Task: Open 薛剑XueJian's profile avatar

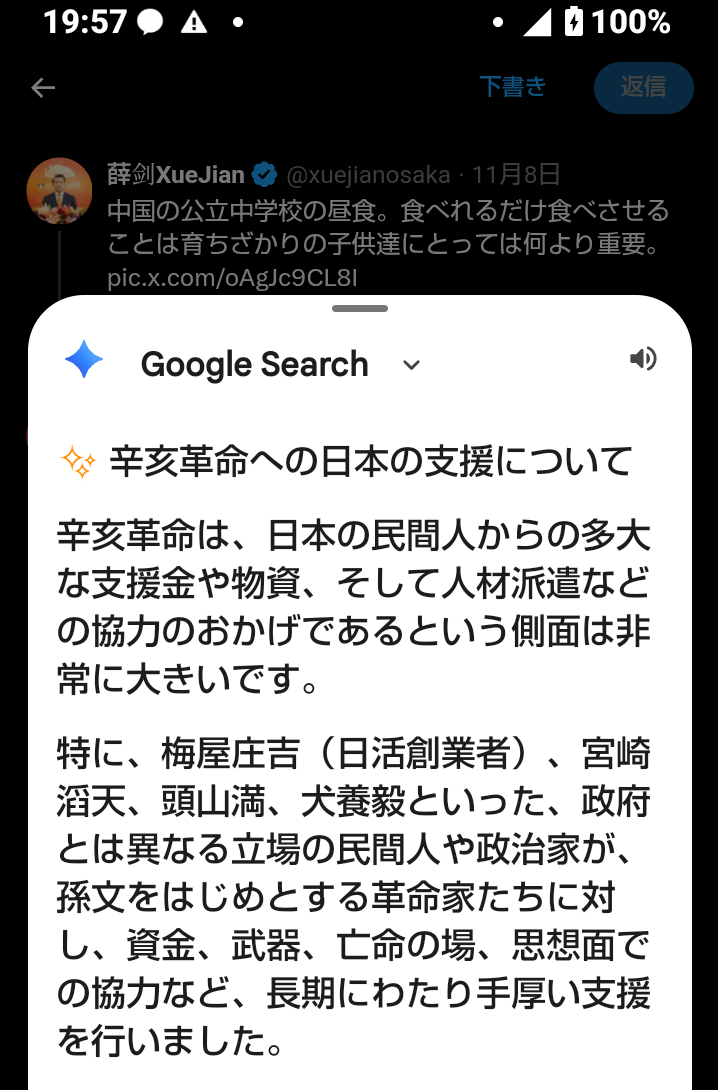Action: pyautogui.click(x=59, y=190)
